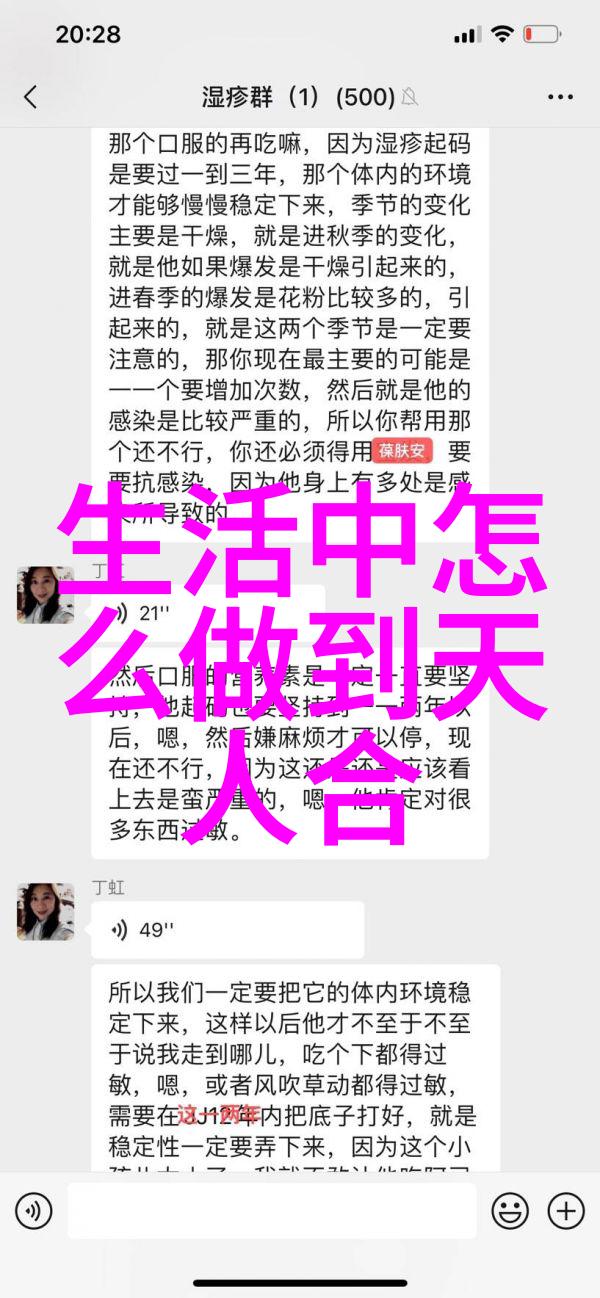This screenshot has height=1298, width=600.
Task: Open the emoji picker
Action: coord(510,1211)
